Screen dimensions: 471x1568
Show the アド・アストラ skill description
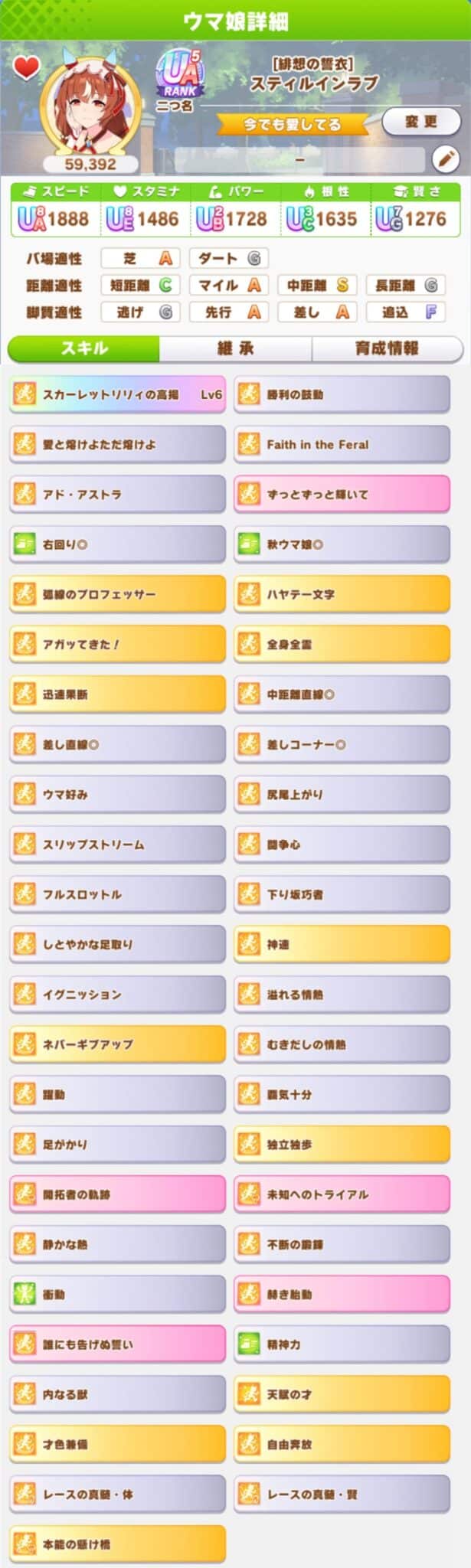(118, 494)
